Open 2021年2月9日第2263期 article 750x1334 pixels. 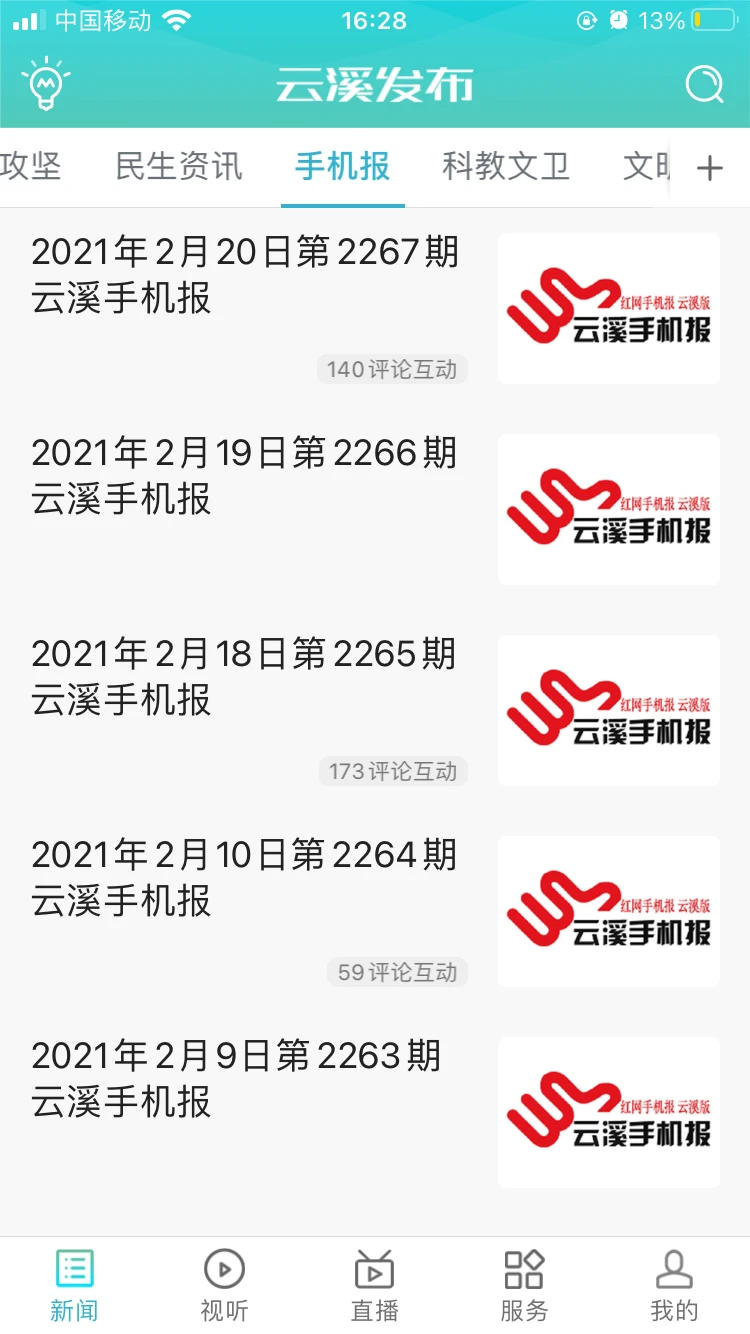click(238, 1080)
